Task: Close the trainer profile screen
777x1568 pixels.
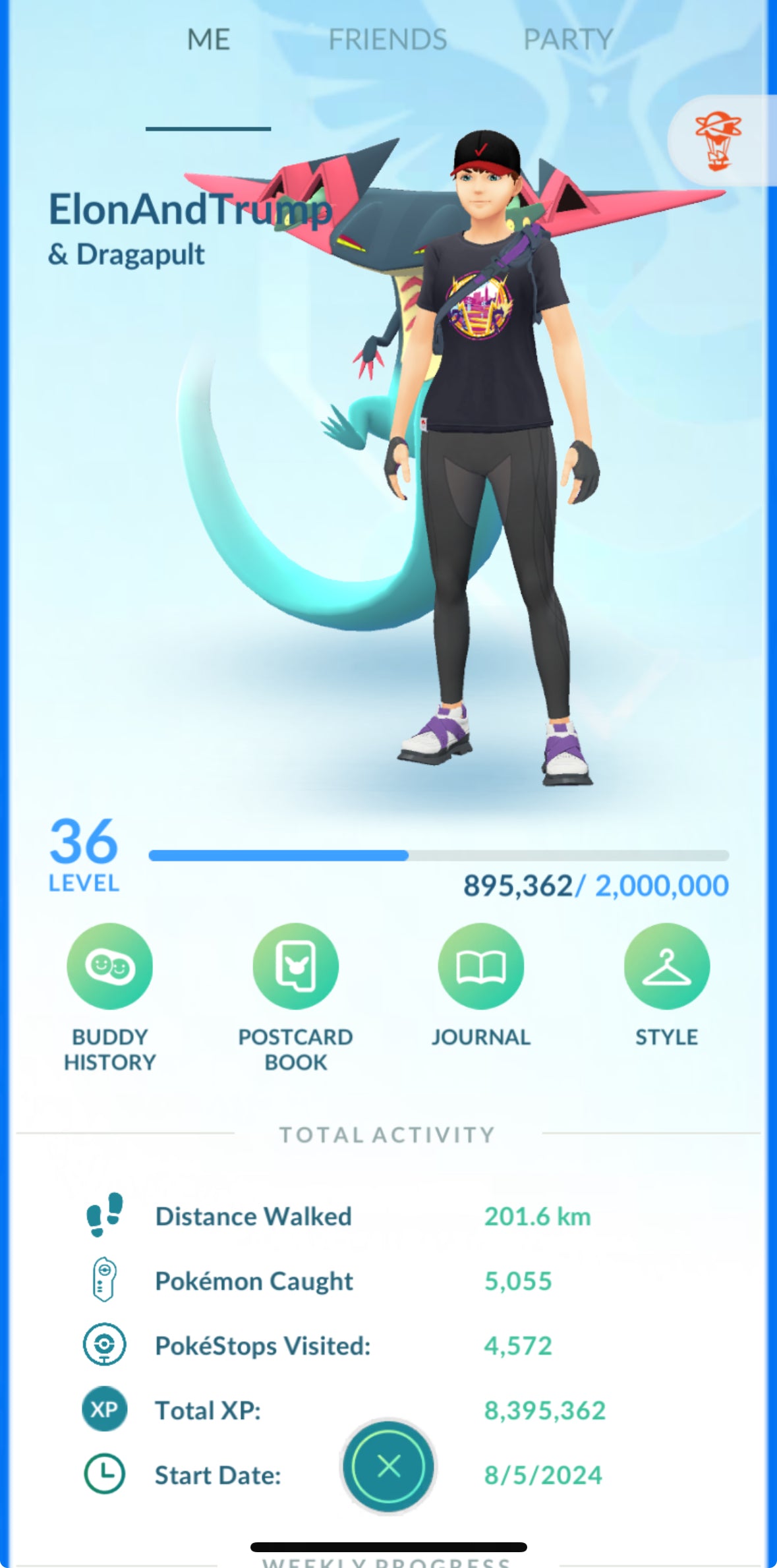Action: tap(388, 1466)
